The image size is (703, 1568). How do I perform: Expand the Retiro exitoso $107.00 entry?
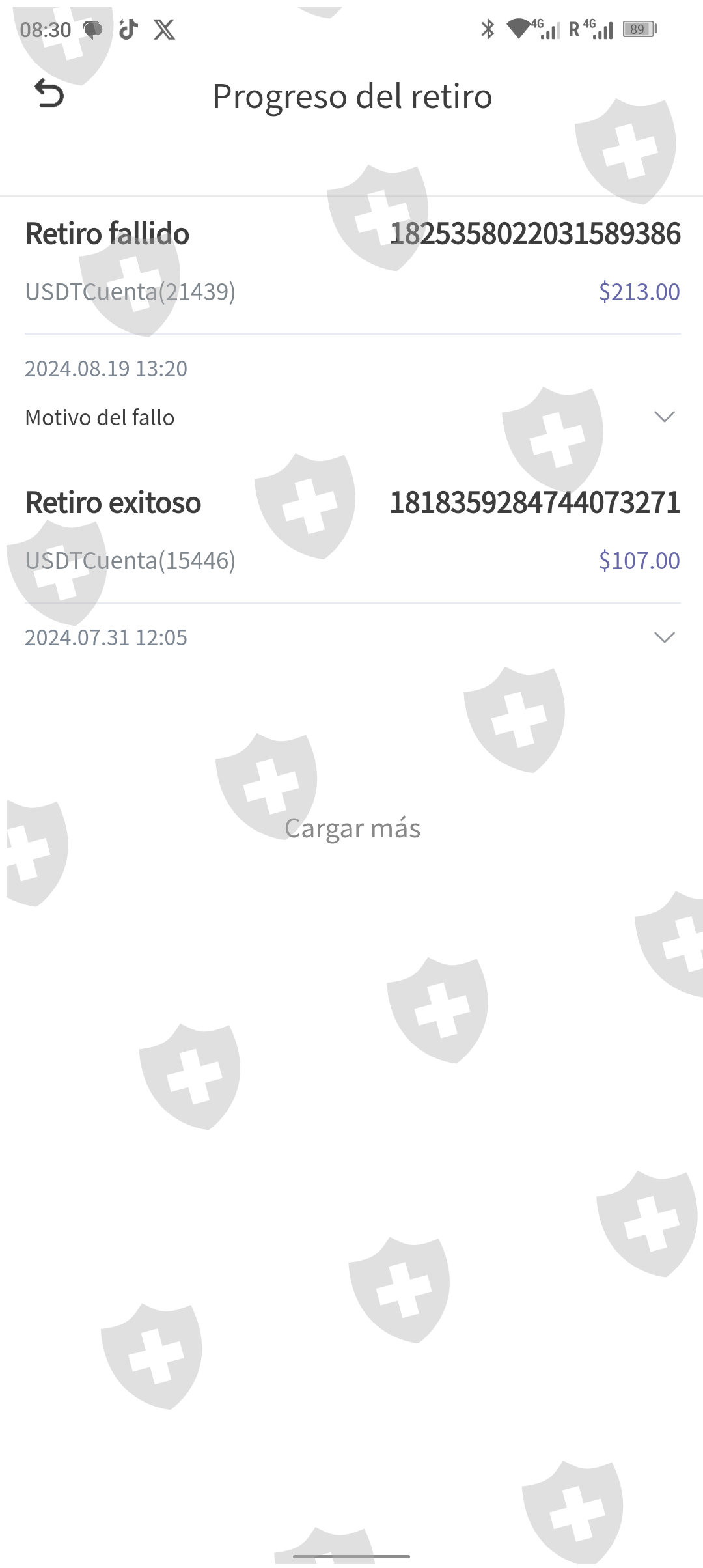pos(664,637)
